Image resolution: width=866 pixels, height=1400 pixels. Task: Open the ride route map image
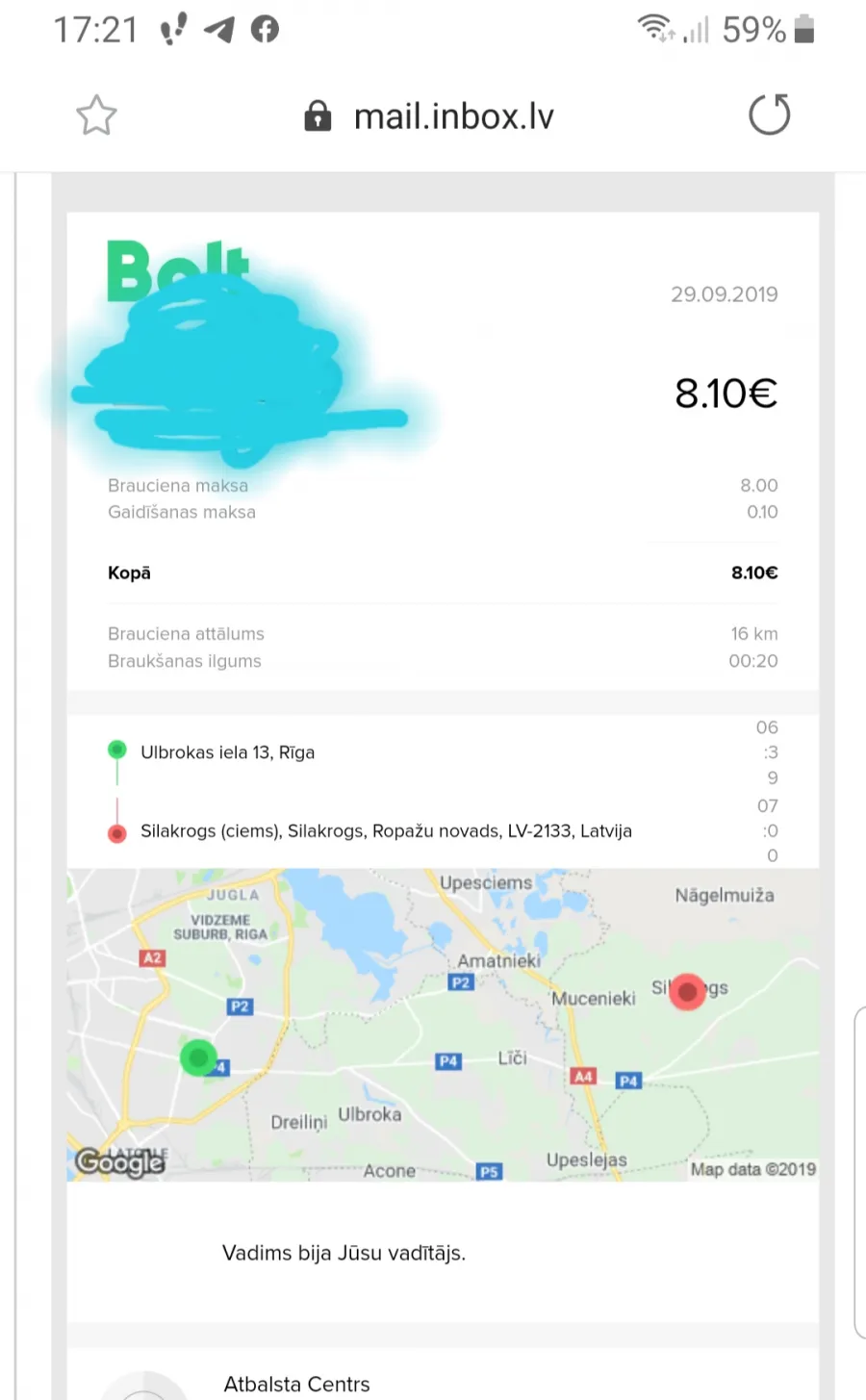[443, 1025]
